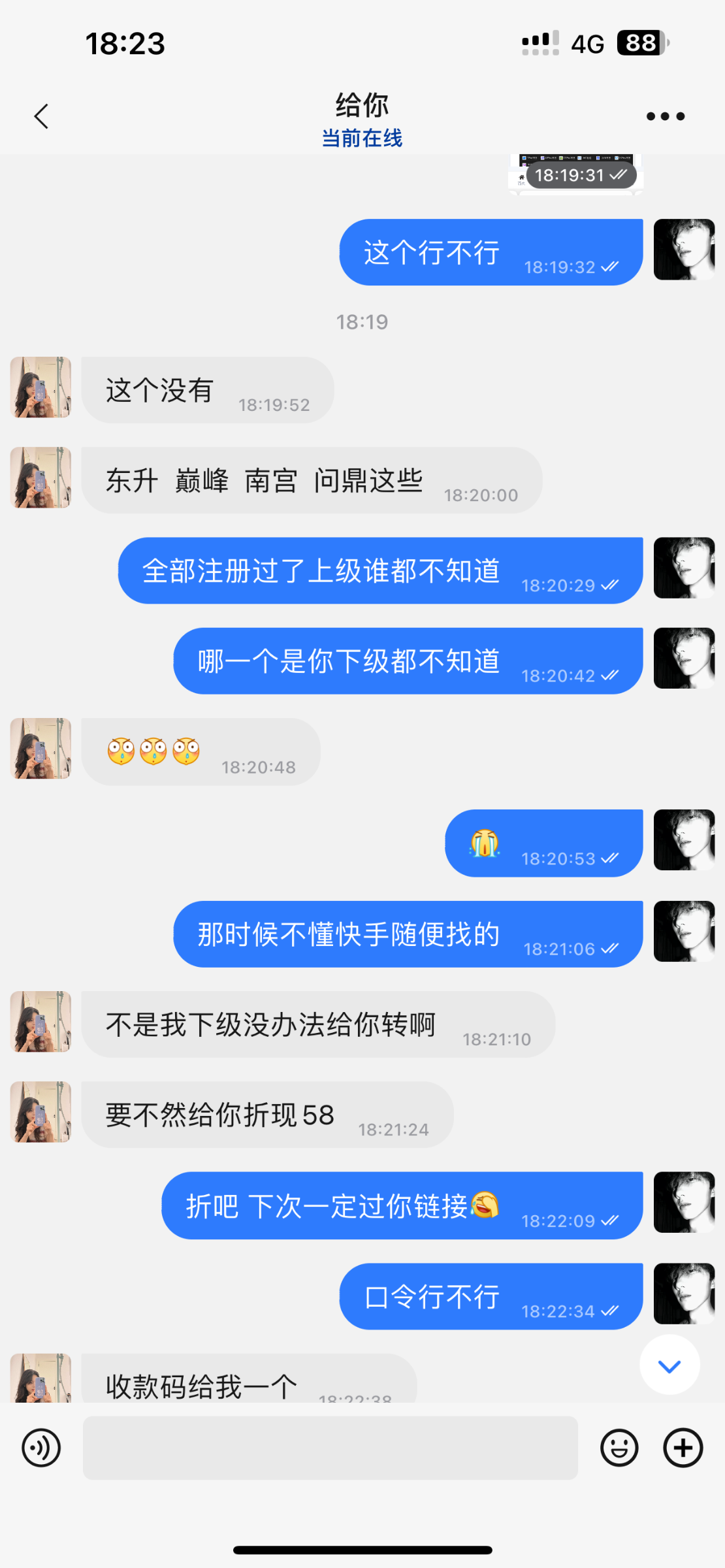Open the image message above 这个行不行

pyautogui.click(x=575, y=171)
